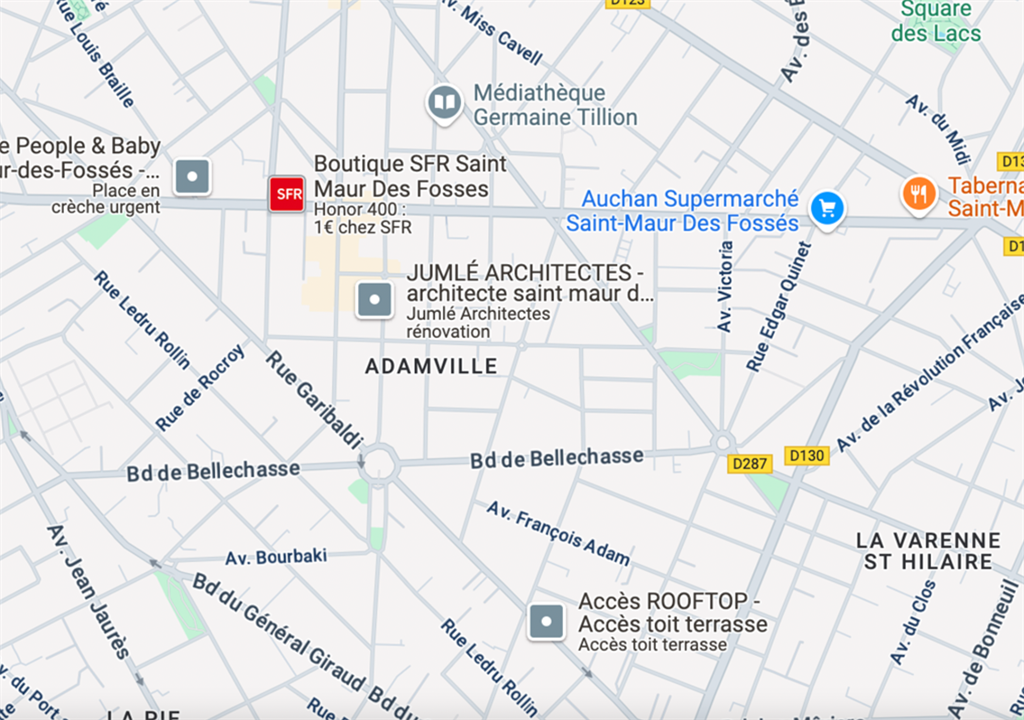This screenshot has height=720, width=1024.
Task: Open the People & Baby crèche marker
Action: 192,177
